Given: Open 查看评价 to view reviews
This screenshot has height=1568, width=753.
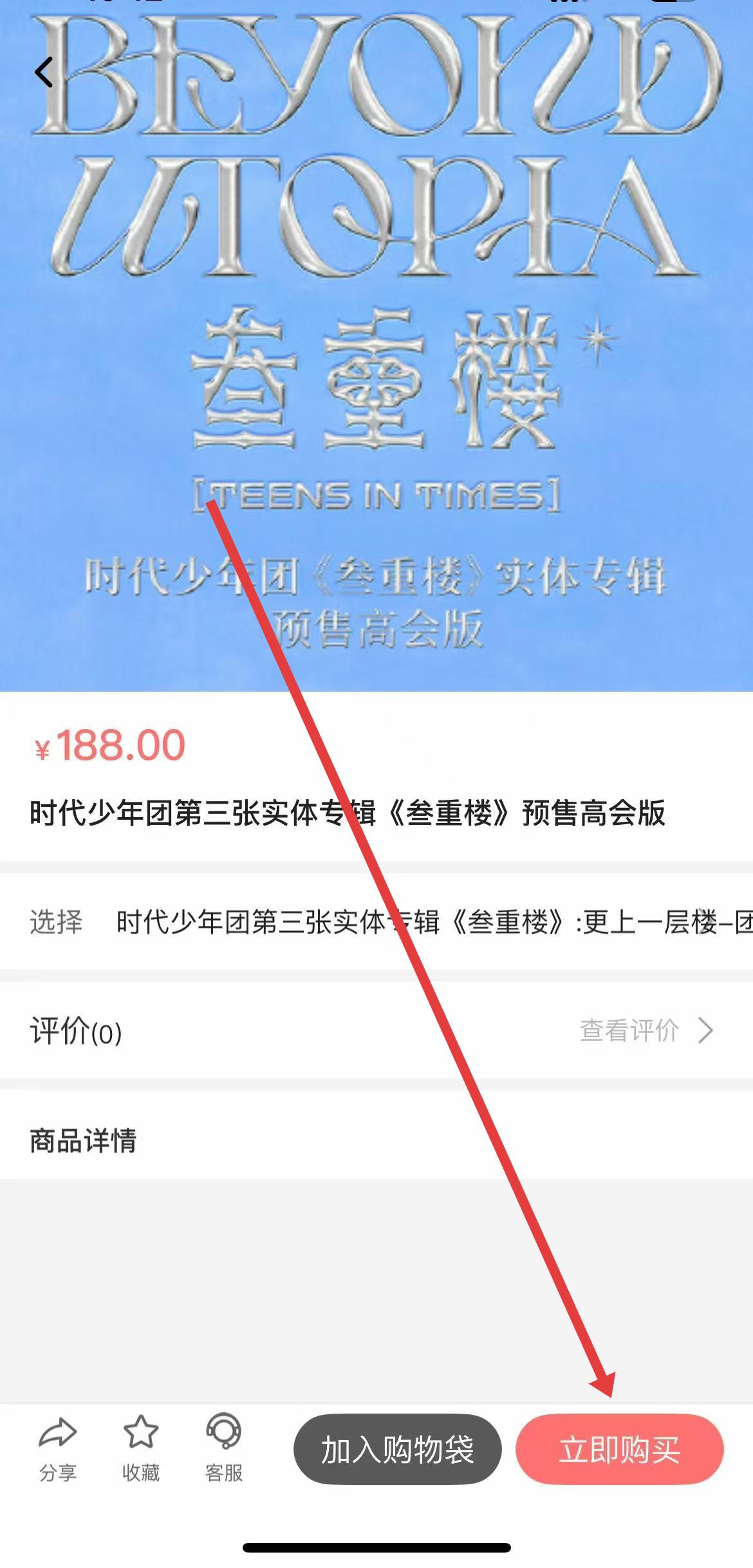Looking at the screenshot, I should 647,1030.
